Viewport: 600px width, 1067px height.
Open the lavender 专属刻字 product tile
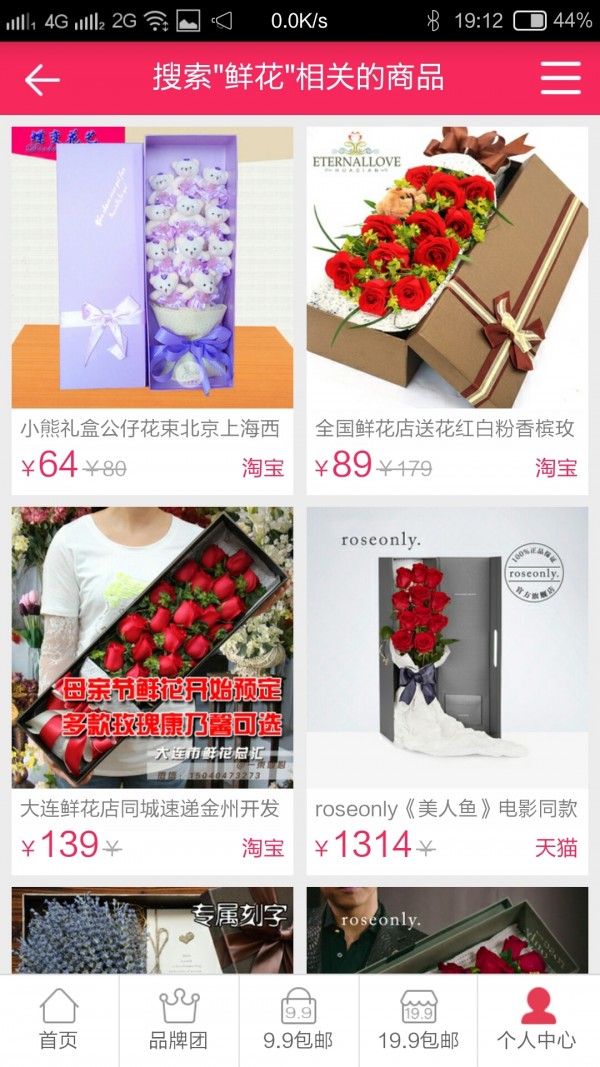[152, 930]
